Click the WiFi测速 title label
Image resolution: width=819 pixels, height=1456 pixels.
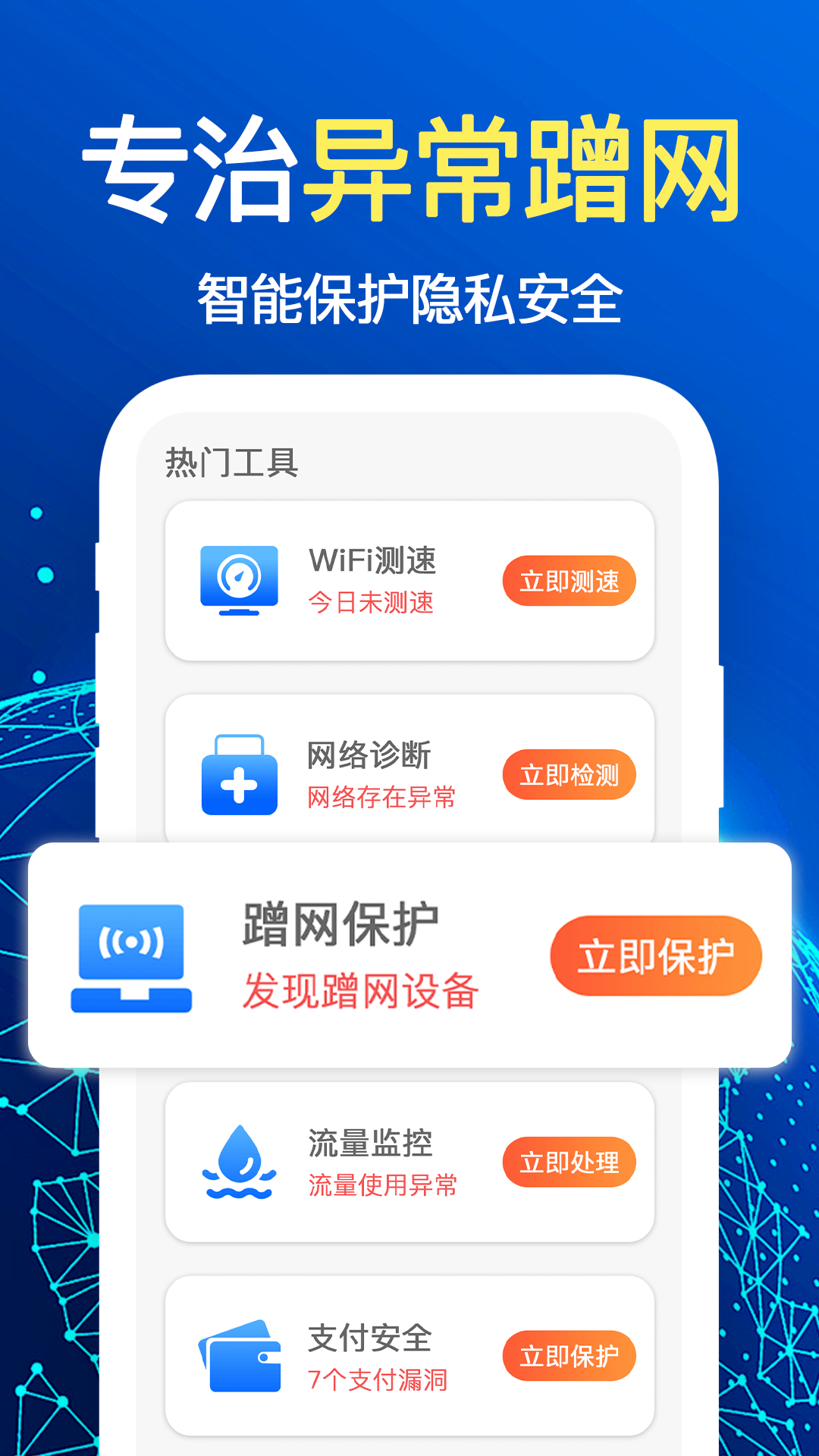click(x=373, y=560)
